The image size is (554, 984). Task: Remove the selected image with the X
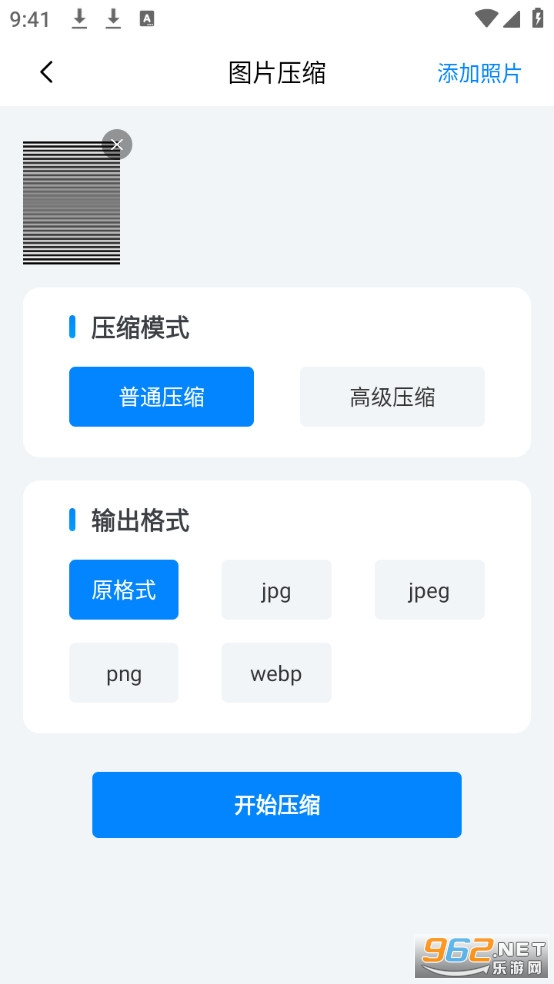(117, 144)
